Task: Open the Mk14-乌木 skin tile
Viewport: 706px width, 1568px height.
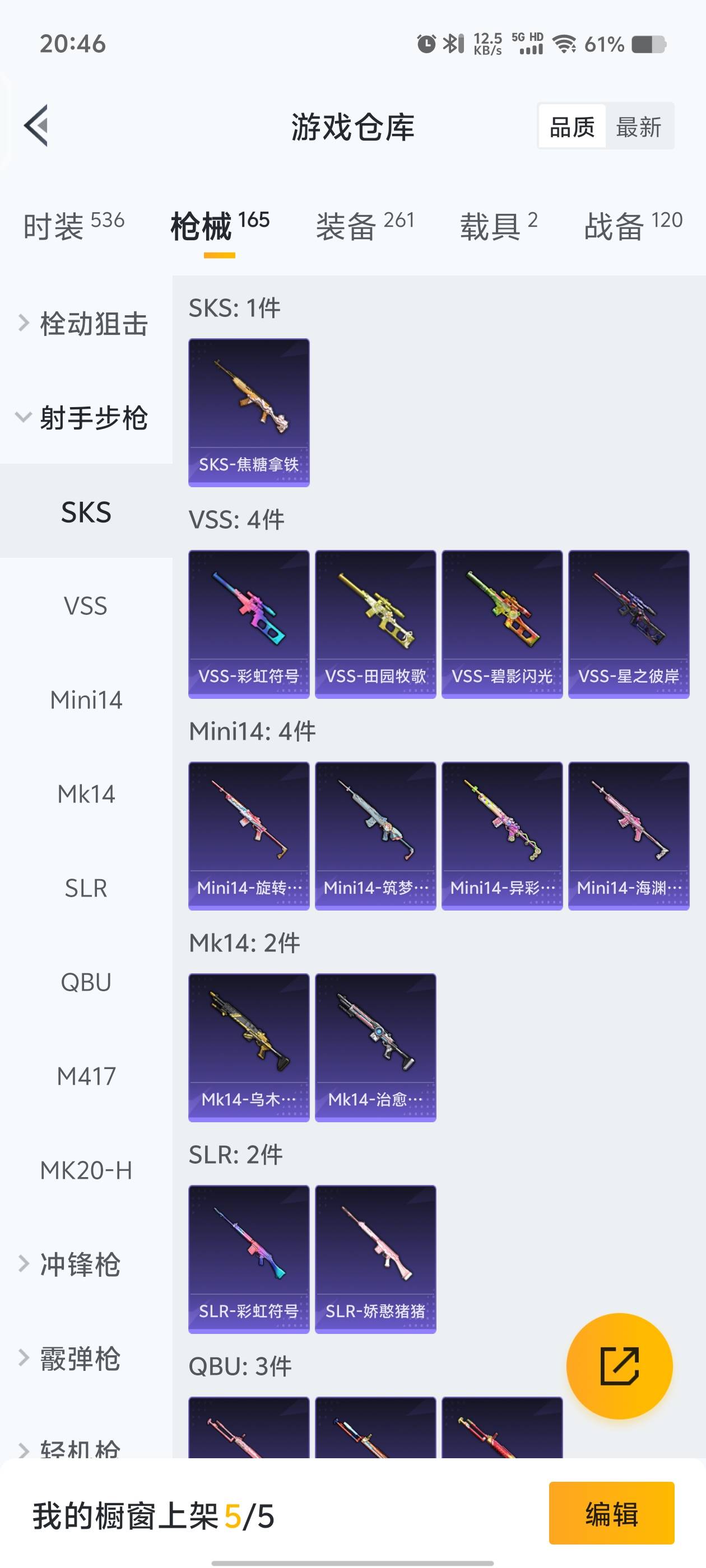Action: pyautogui.click(x=249, y=1047)
